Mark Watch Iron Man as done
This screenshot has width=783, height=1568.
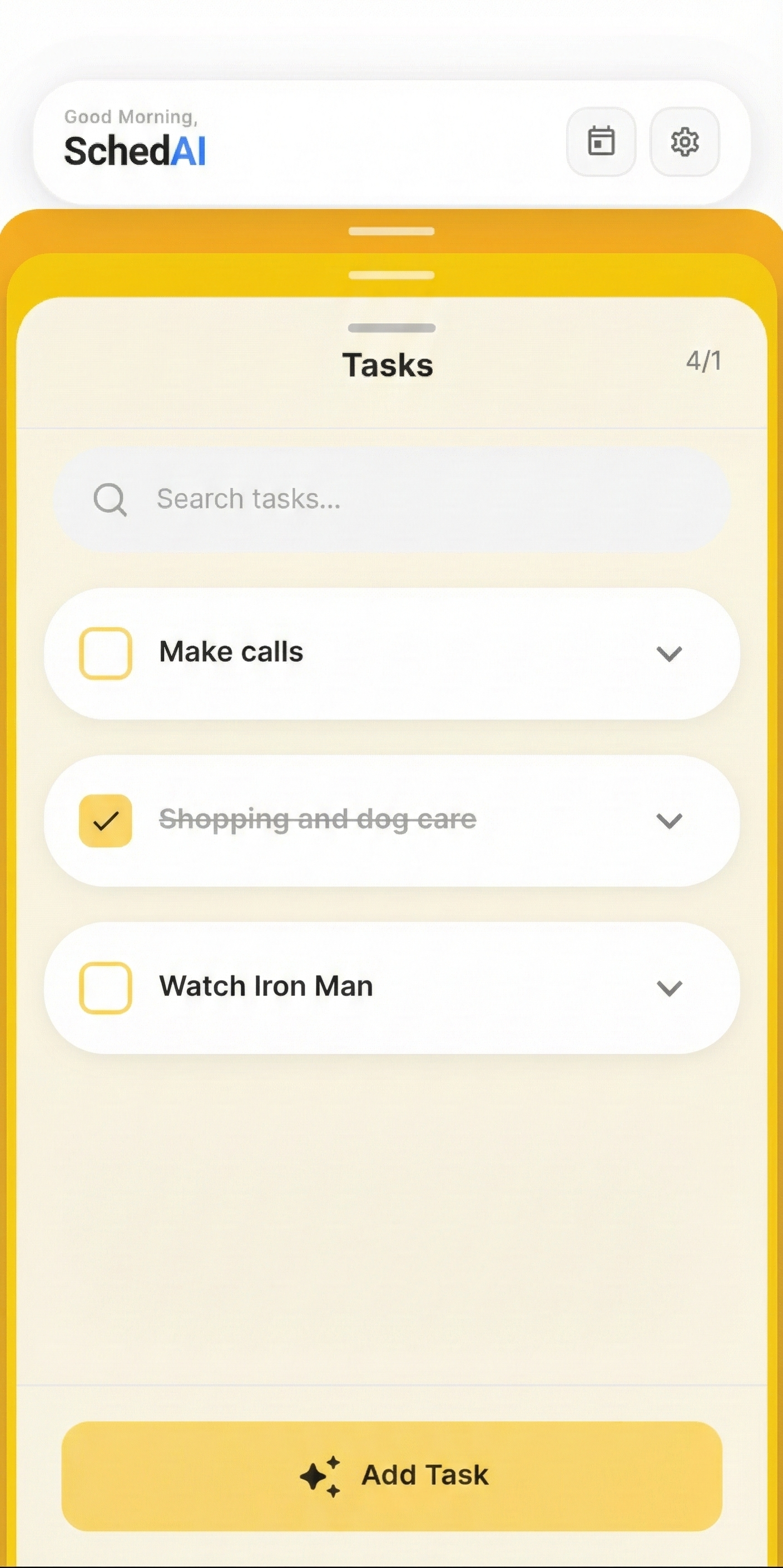click(106, 988)
